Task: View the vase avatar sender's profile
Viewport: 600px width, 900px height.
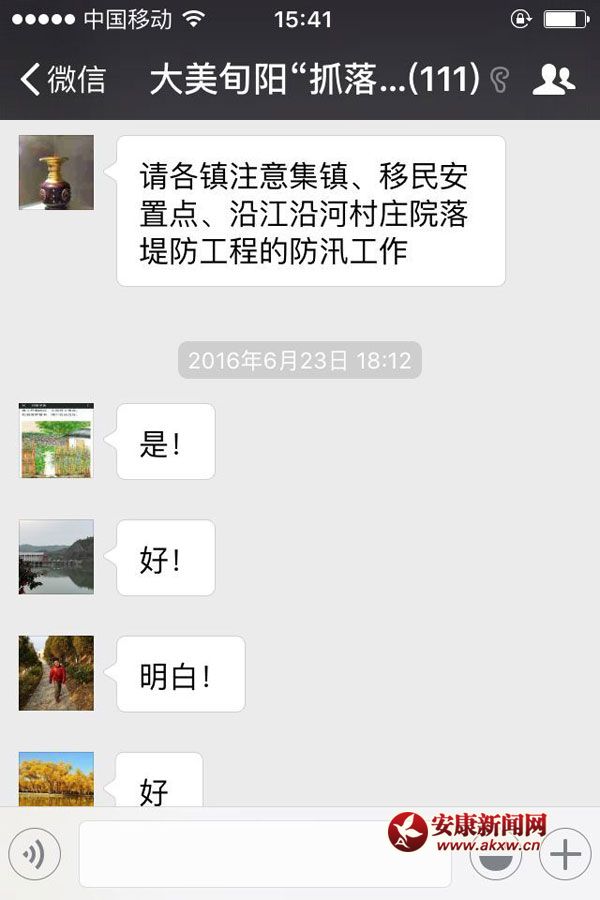Action: [x=56, y=172]
